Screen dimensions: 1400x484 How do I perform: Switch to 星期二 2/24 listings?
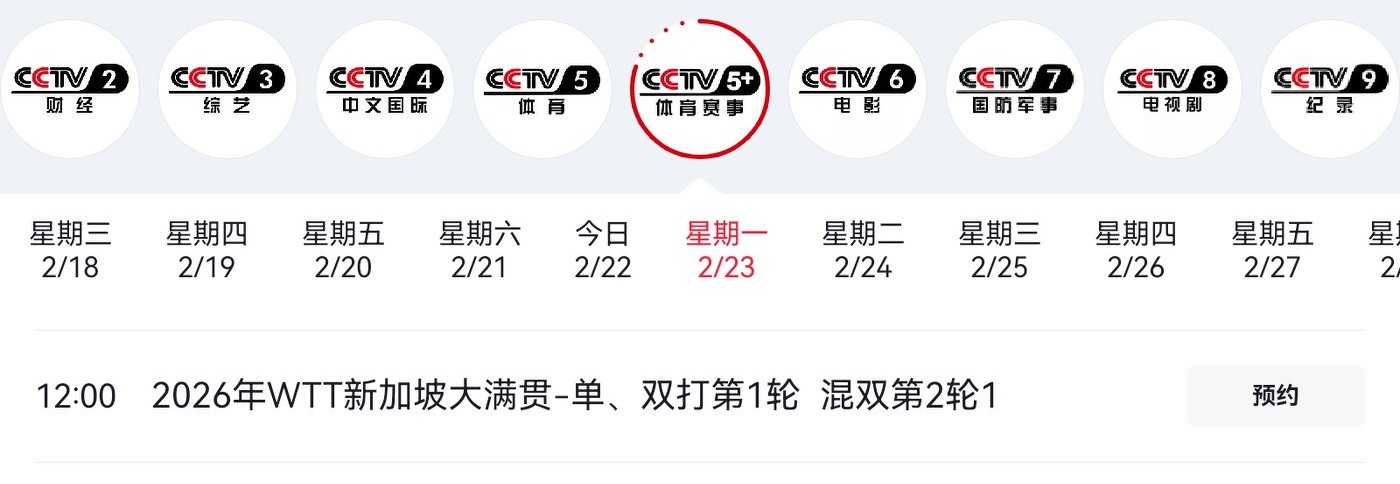pyautogui.click(x=863, y=250)
